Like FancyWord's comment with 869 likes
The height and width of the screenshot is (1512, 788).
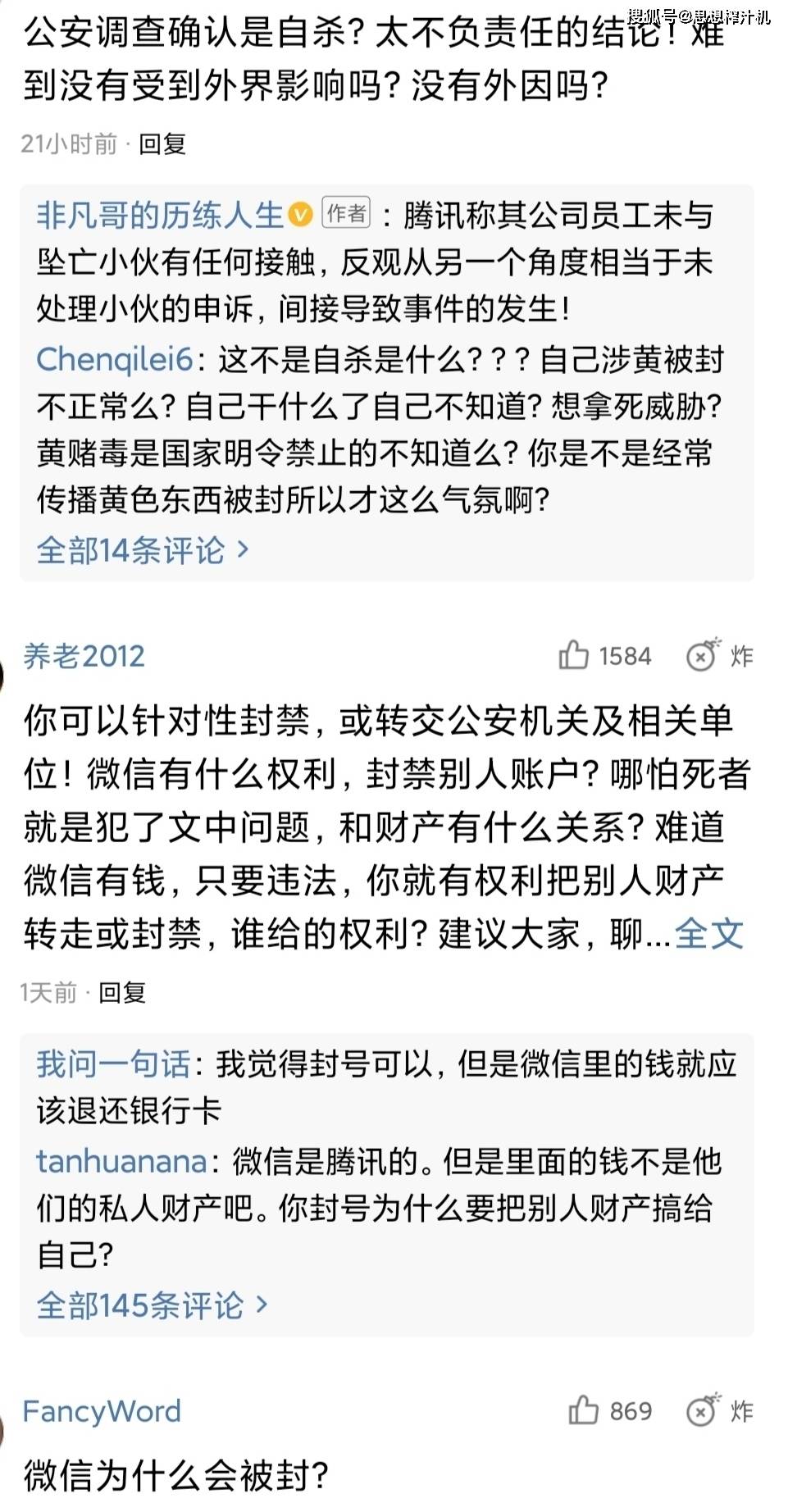[610, 1411]
